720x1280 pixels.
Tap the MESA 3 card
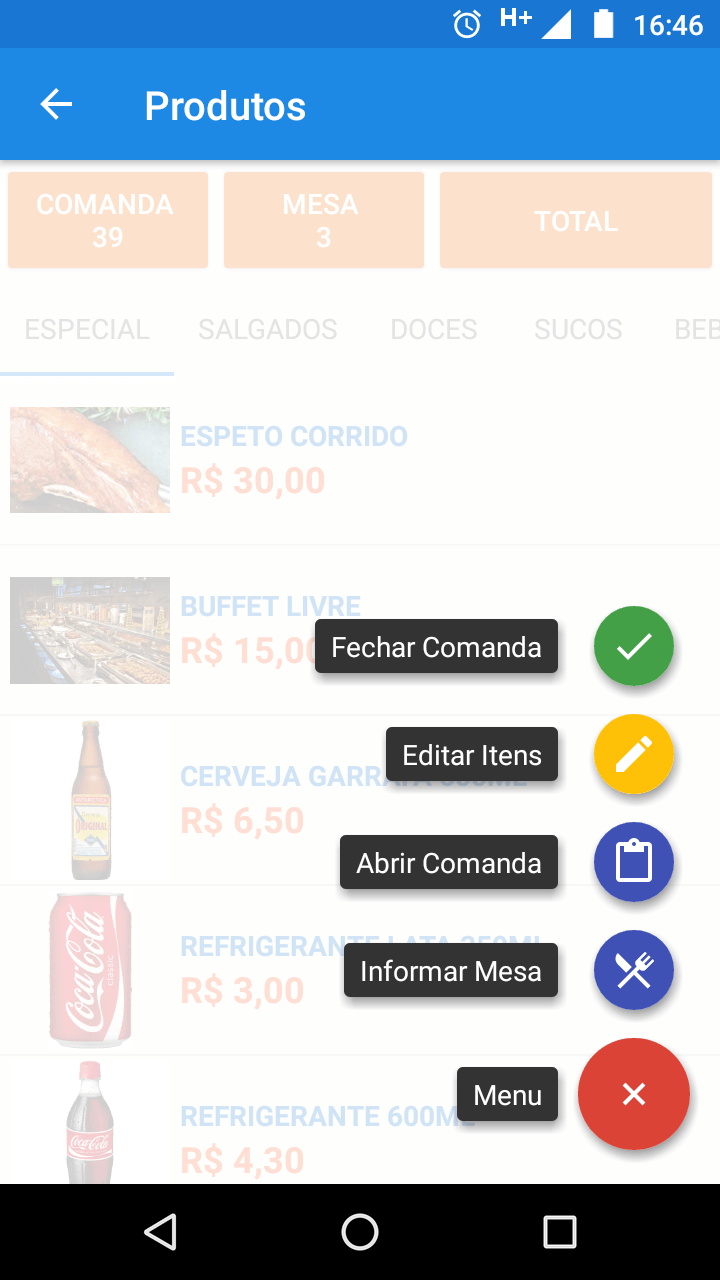tap(323, 219)
